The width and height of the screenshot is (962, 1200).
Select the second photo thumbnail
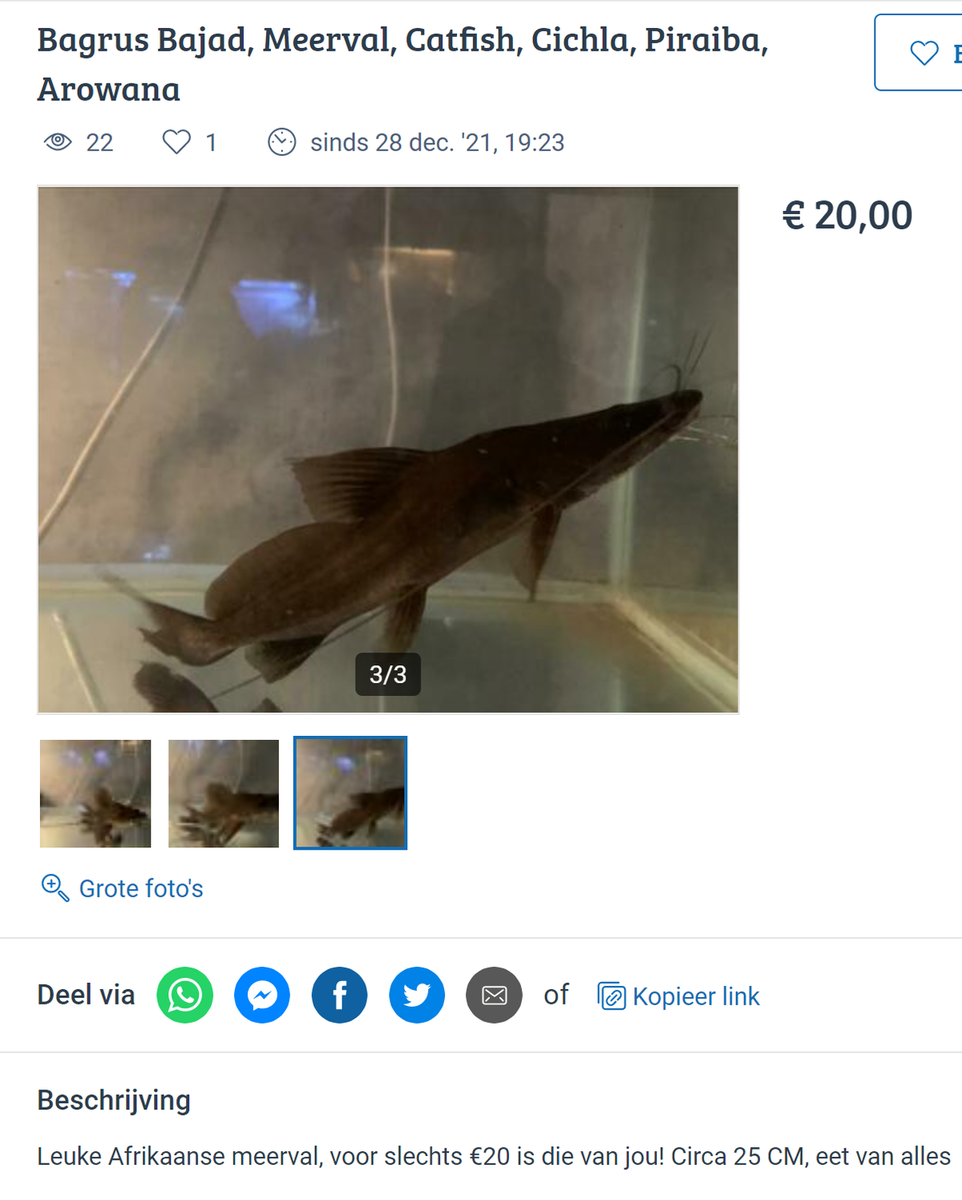click(223, 792)
